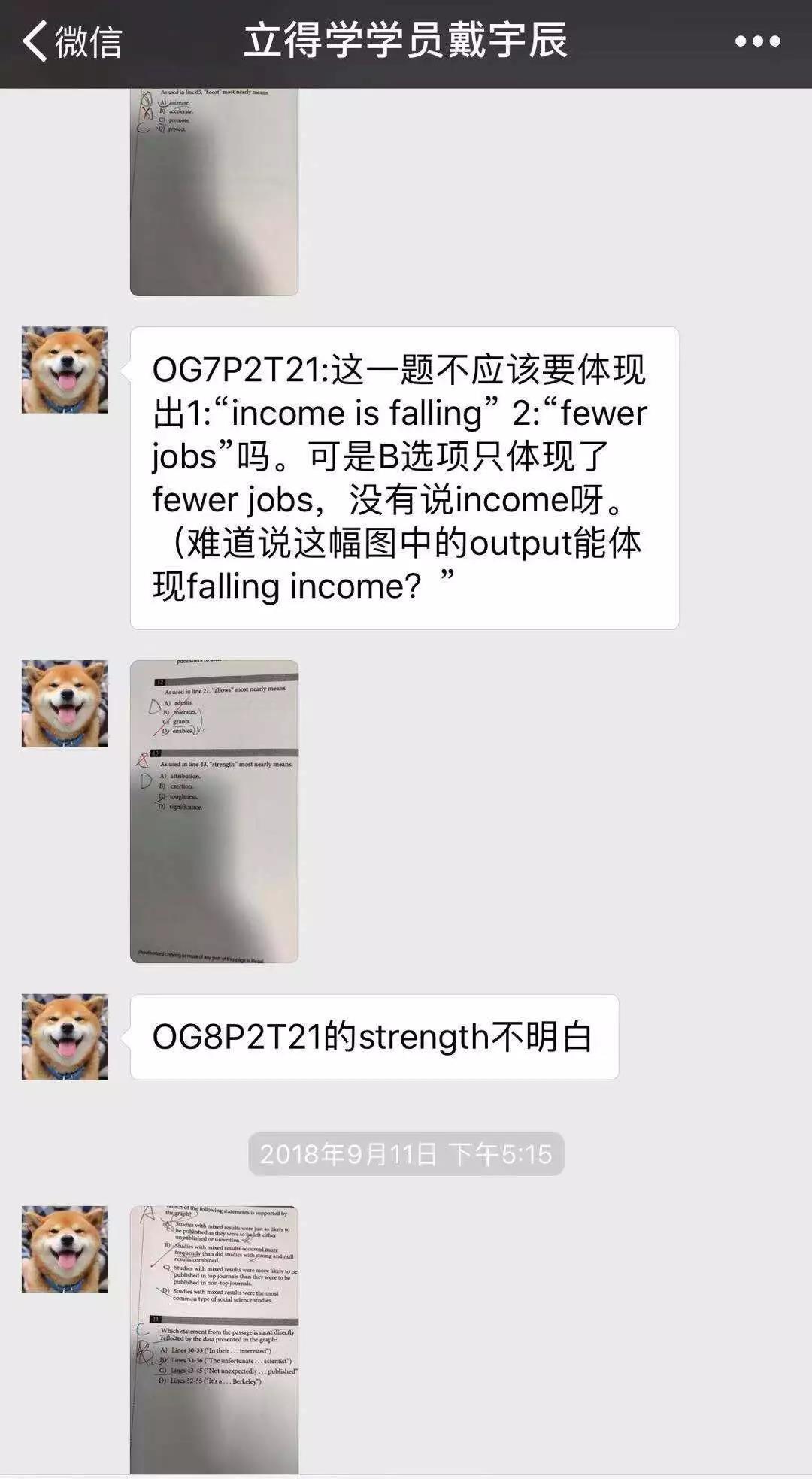812x1479 pixels.
Task: Select option D) significance in the 'strength' photo
Action: 180,807
